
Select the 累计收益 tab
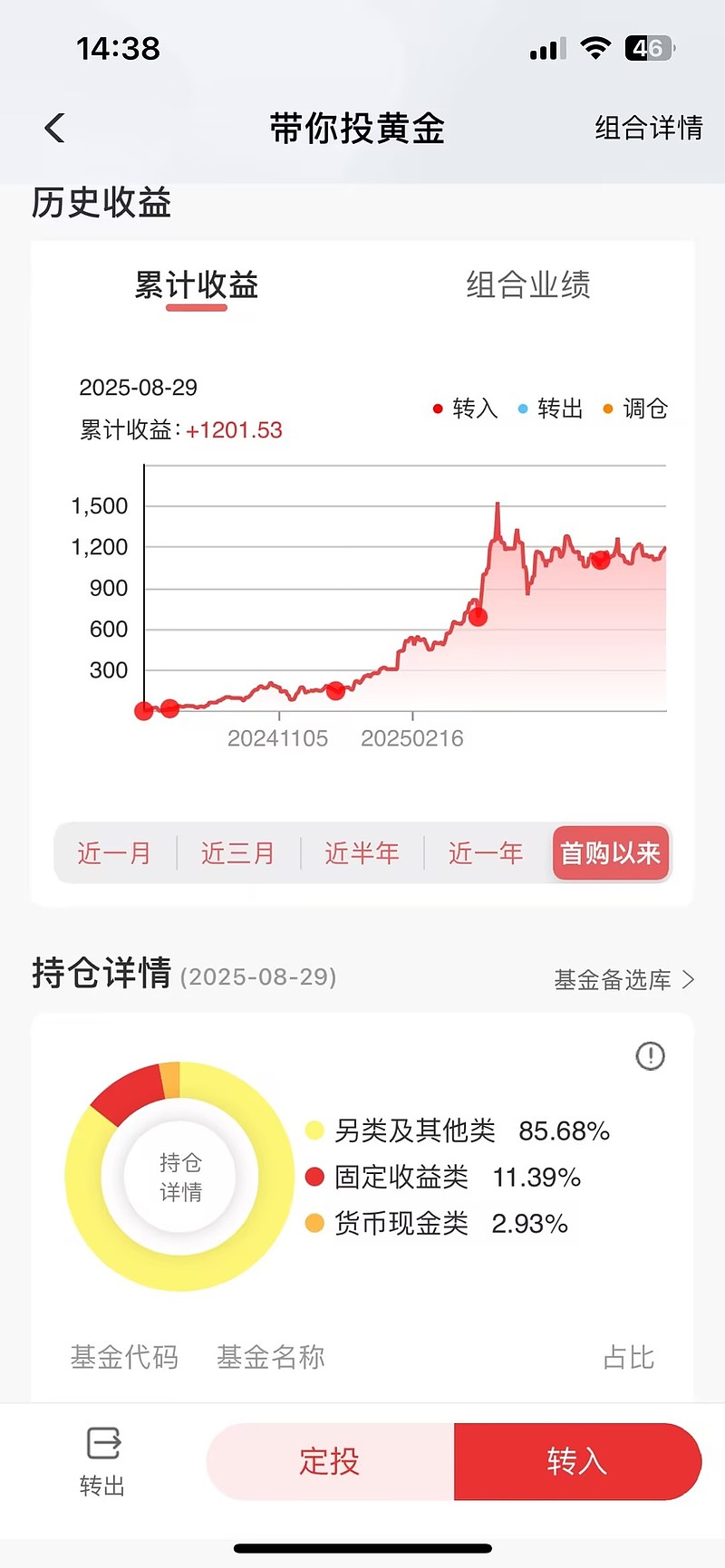pyautogui.click(x=196, y=285)
